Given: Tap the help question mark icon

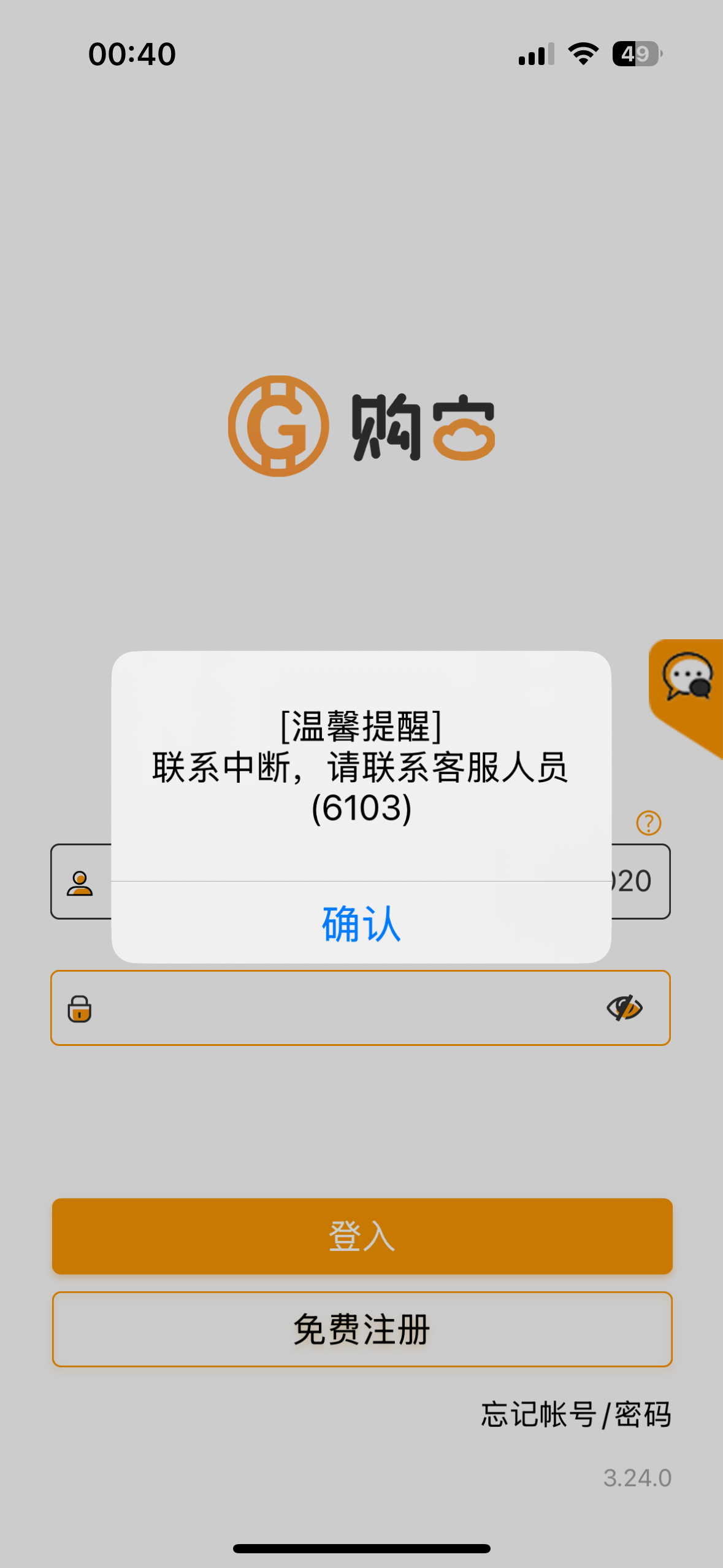Looking at the screenshot, I should [648, 823].
